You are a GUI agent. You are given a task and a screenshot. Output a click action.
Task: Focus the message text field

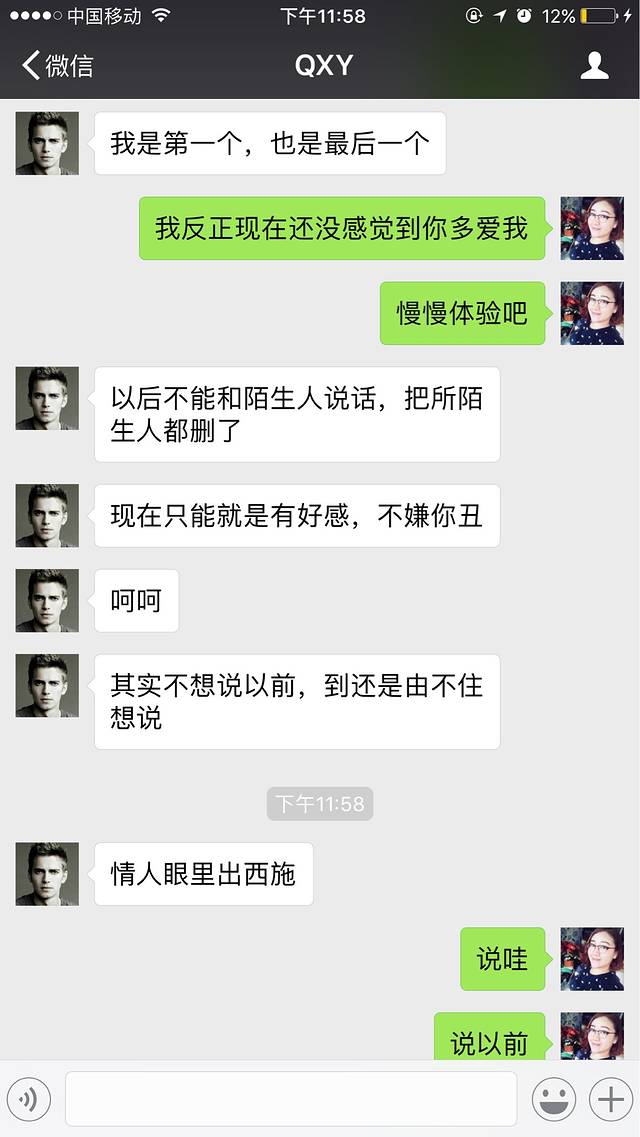tap(290, 1099)
